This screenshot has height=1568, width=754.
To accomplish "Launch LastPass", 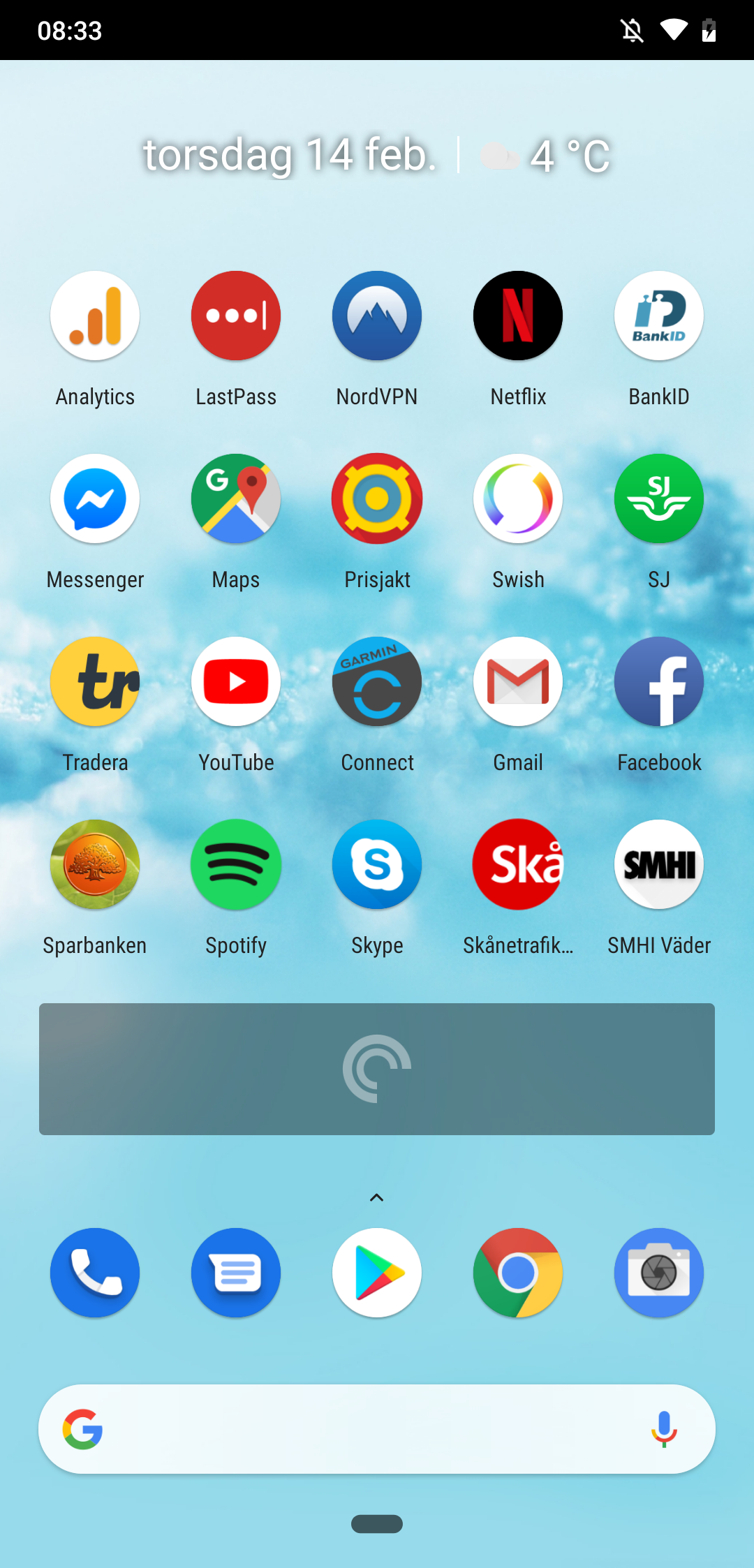I will (236, 316).
